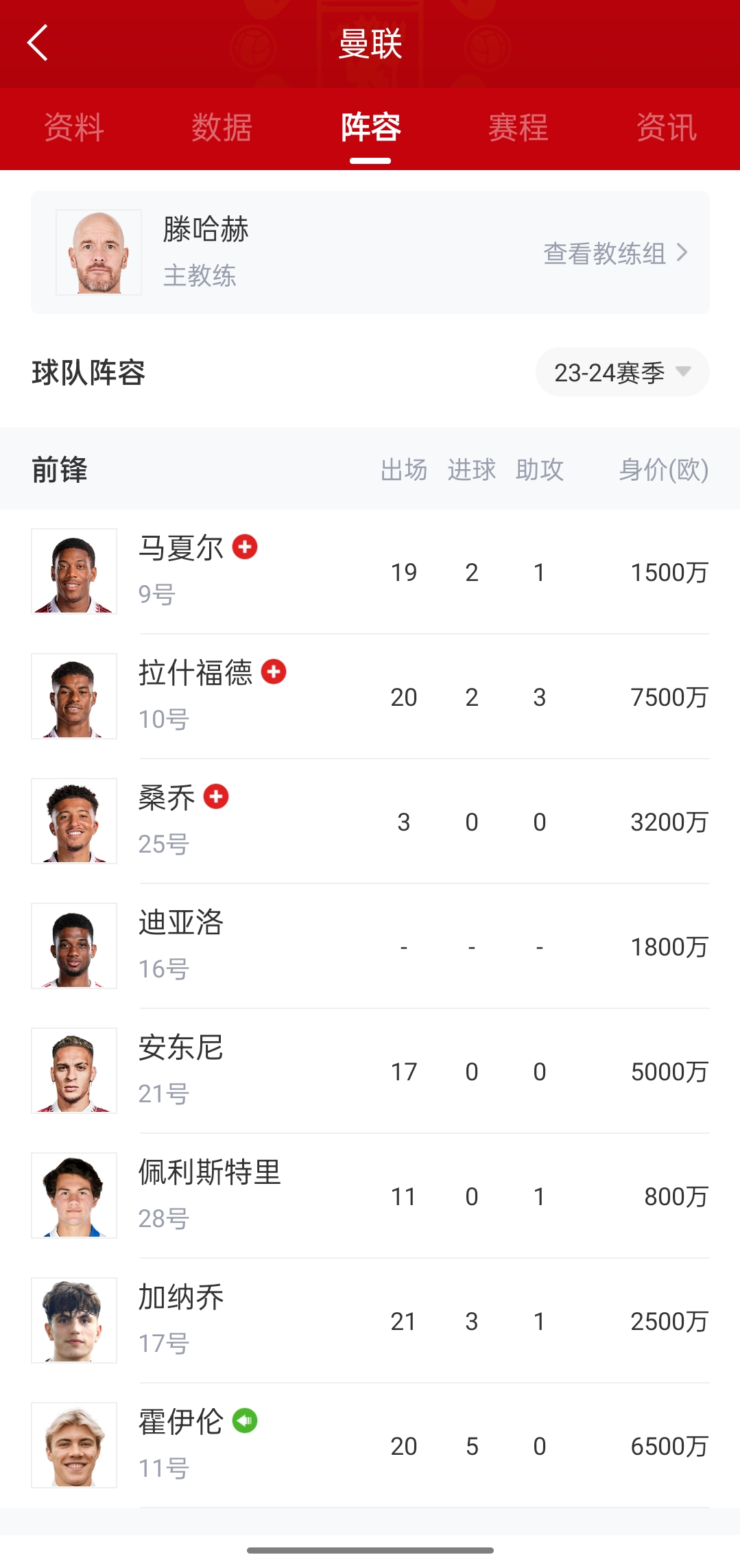Switch to the 资讯 tab

click(666, 128)
